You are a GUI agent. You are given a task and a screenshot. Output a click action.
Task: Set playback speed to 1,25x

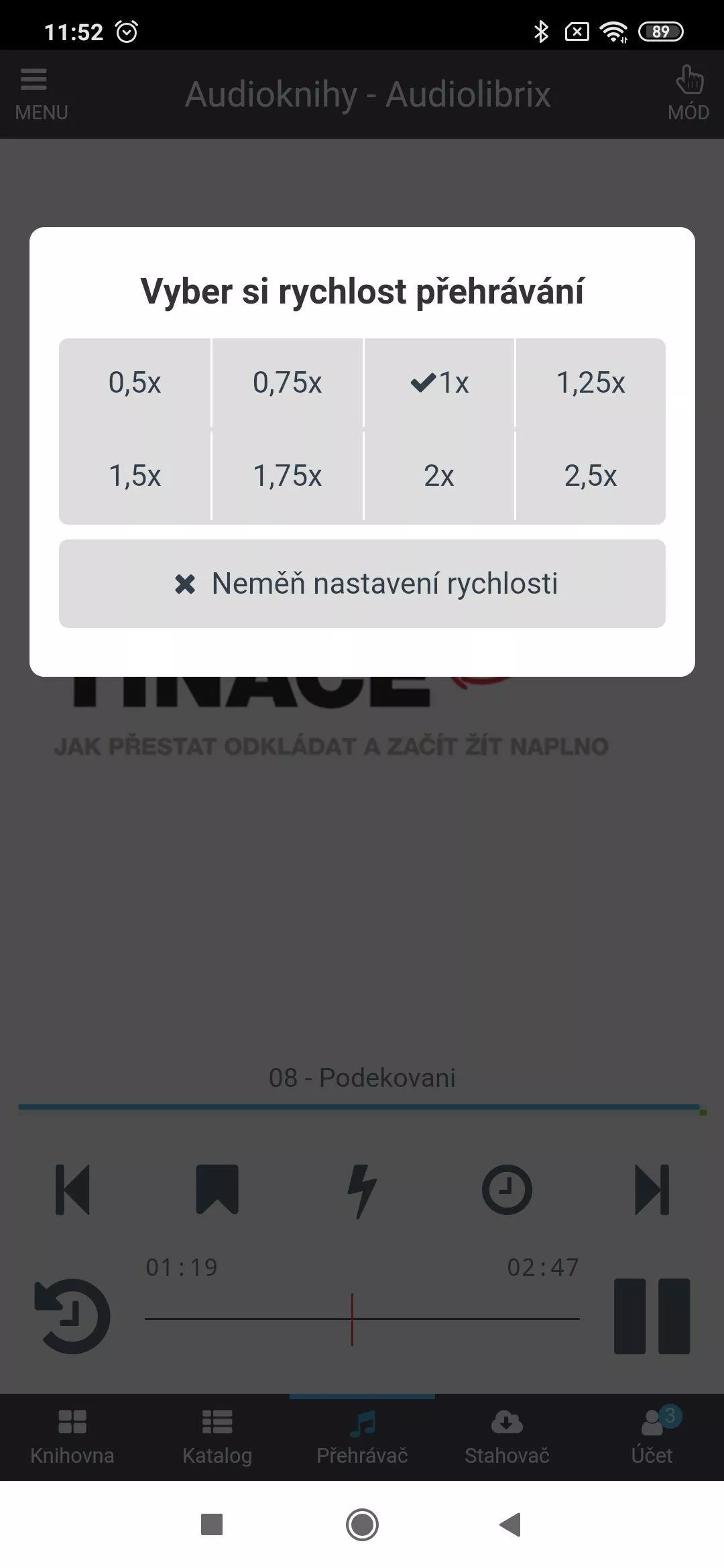click(591, 383)
